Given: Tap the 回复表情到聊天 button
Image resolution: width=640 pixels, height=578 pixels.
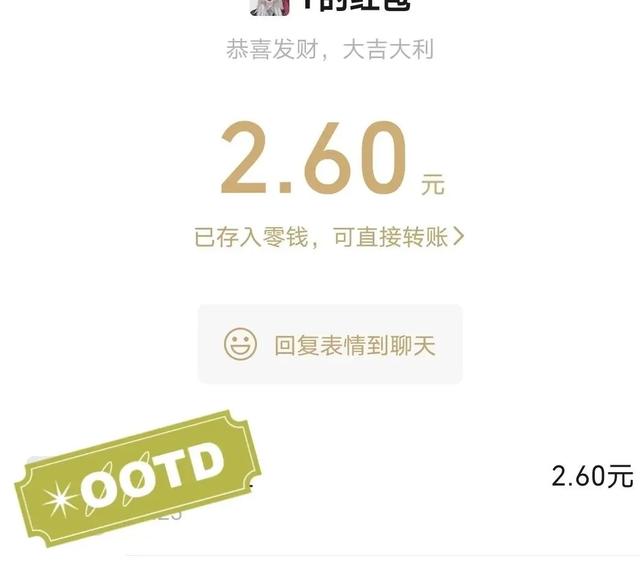Looking at the screenshot, I should pos(330,345).
